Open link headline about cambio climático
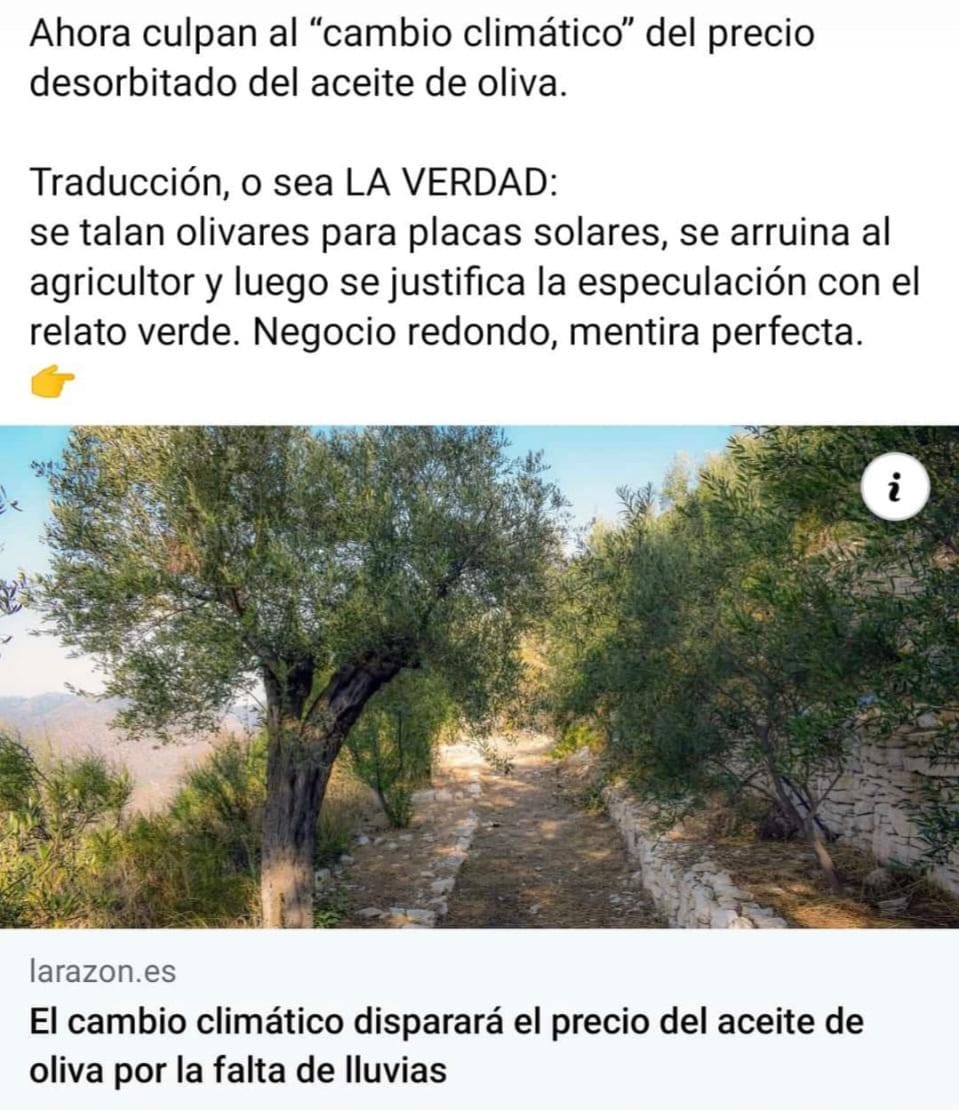Image resolution: width=959 pixels, height=1110 pixels. pos(445,1046)
